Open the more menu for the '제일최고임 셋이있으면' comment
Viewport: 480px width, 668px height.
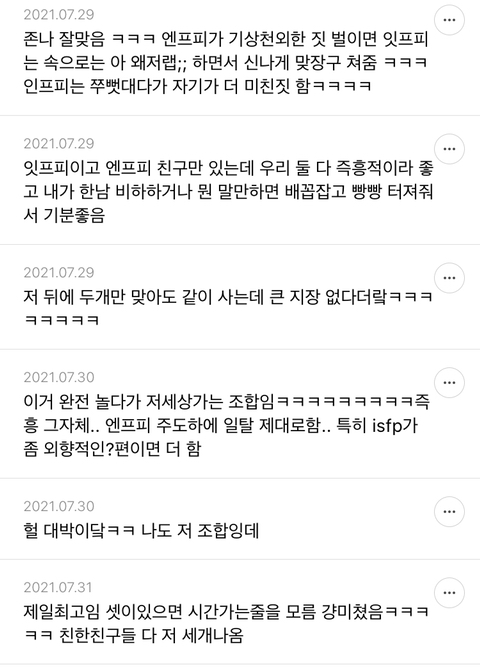pyautogui.click(x=449, y=593)
